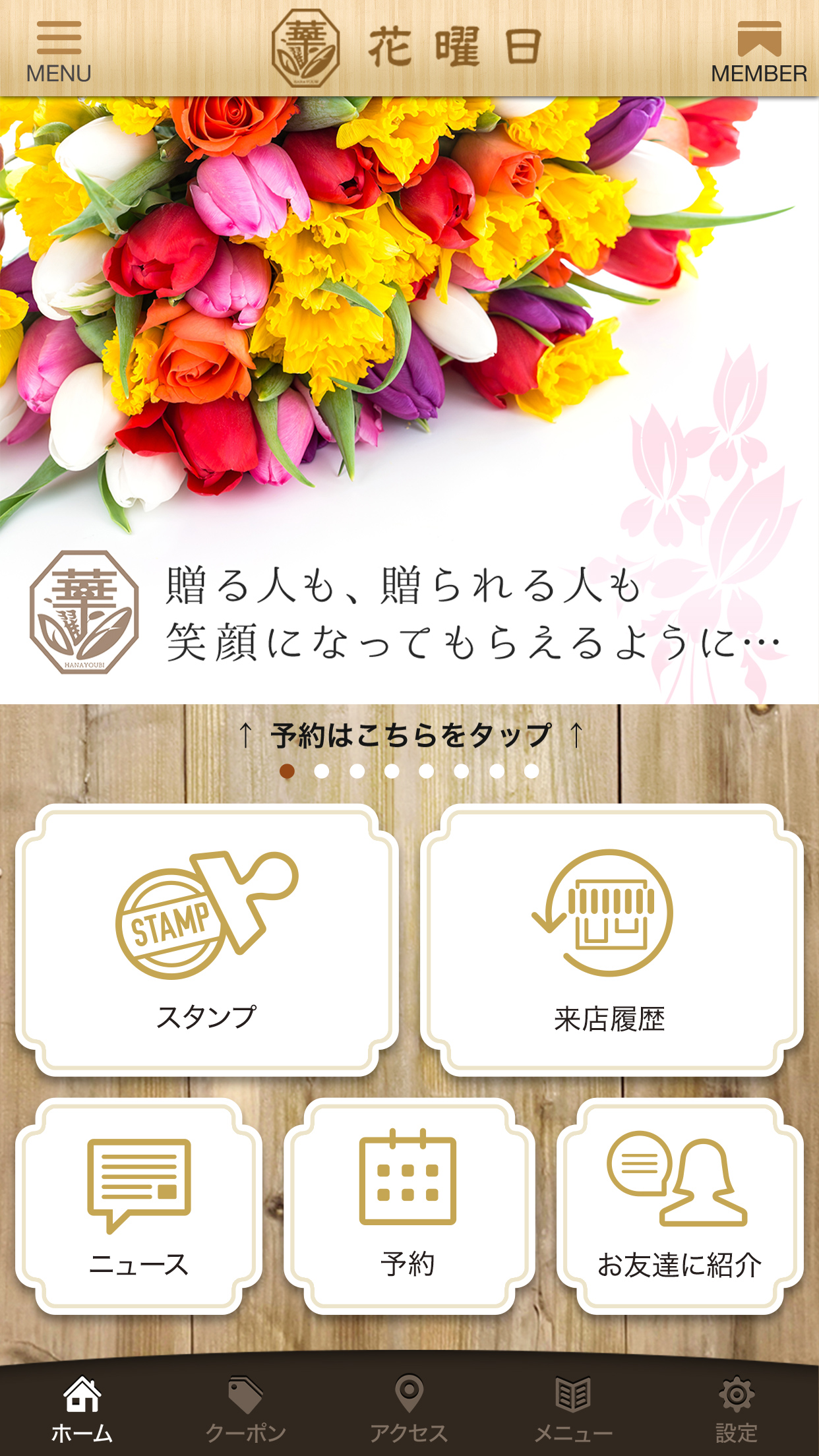This screenshot has height=1456, width=819.
Task: Open the 予約 reservation button
Action: (408, 1206)
